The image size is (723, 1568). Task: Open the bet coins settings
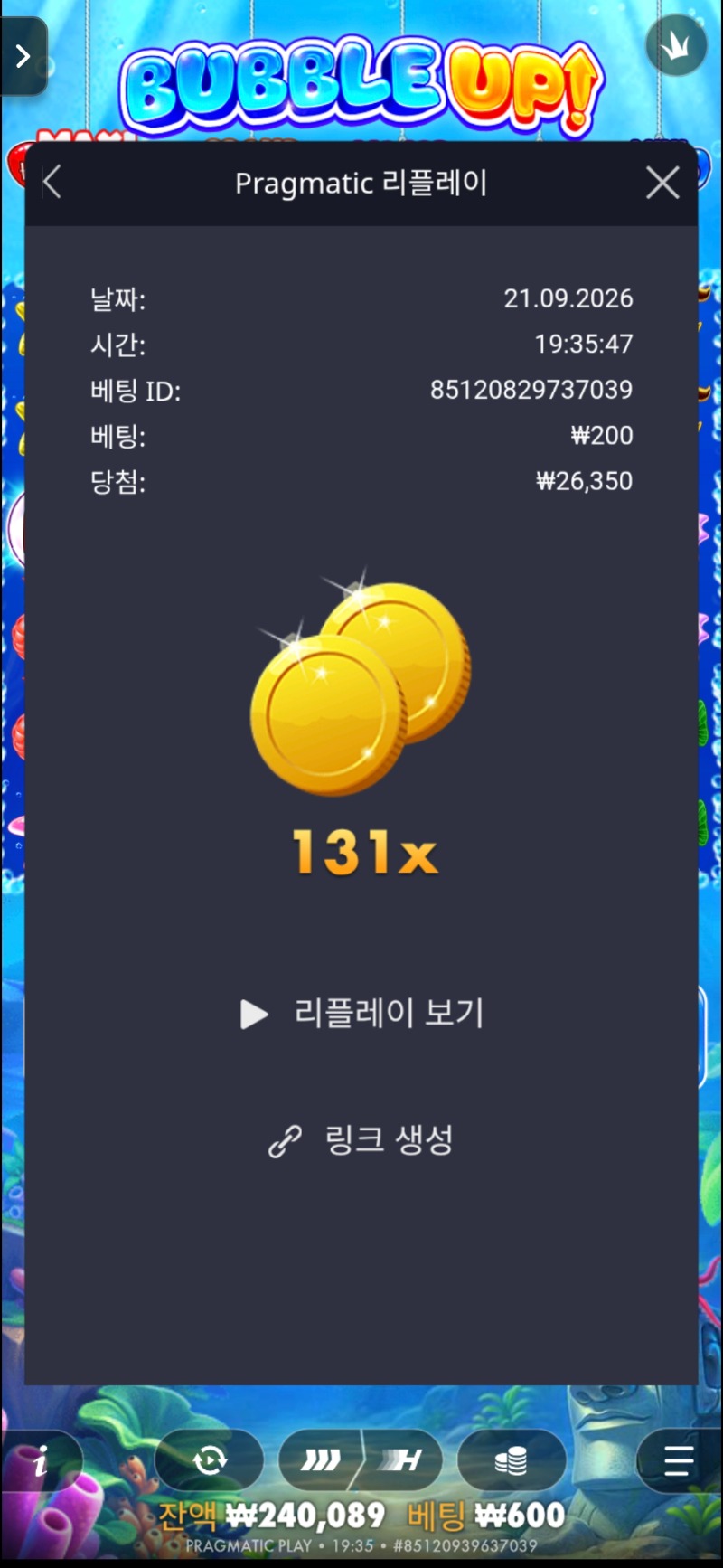coord(512,1459)
